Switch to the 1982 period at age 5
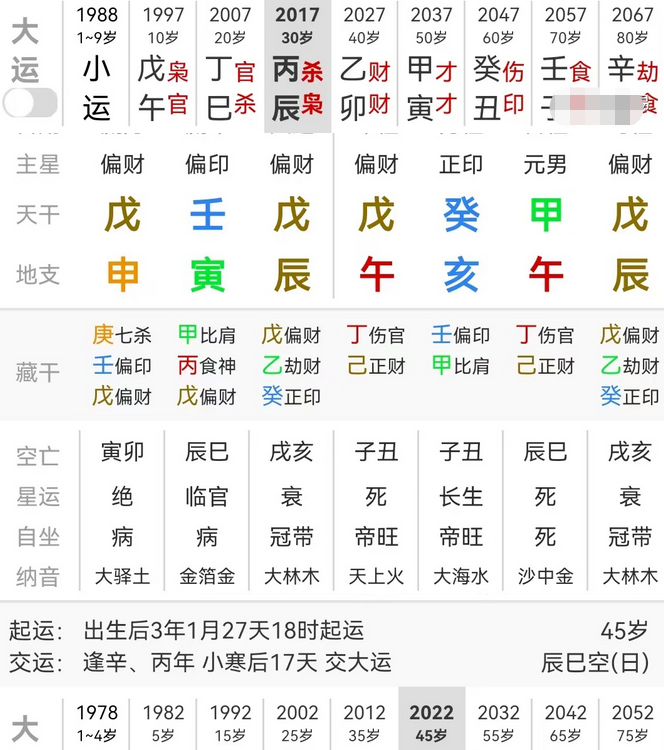 pyautogui.click(x=163, y=722)
